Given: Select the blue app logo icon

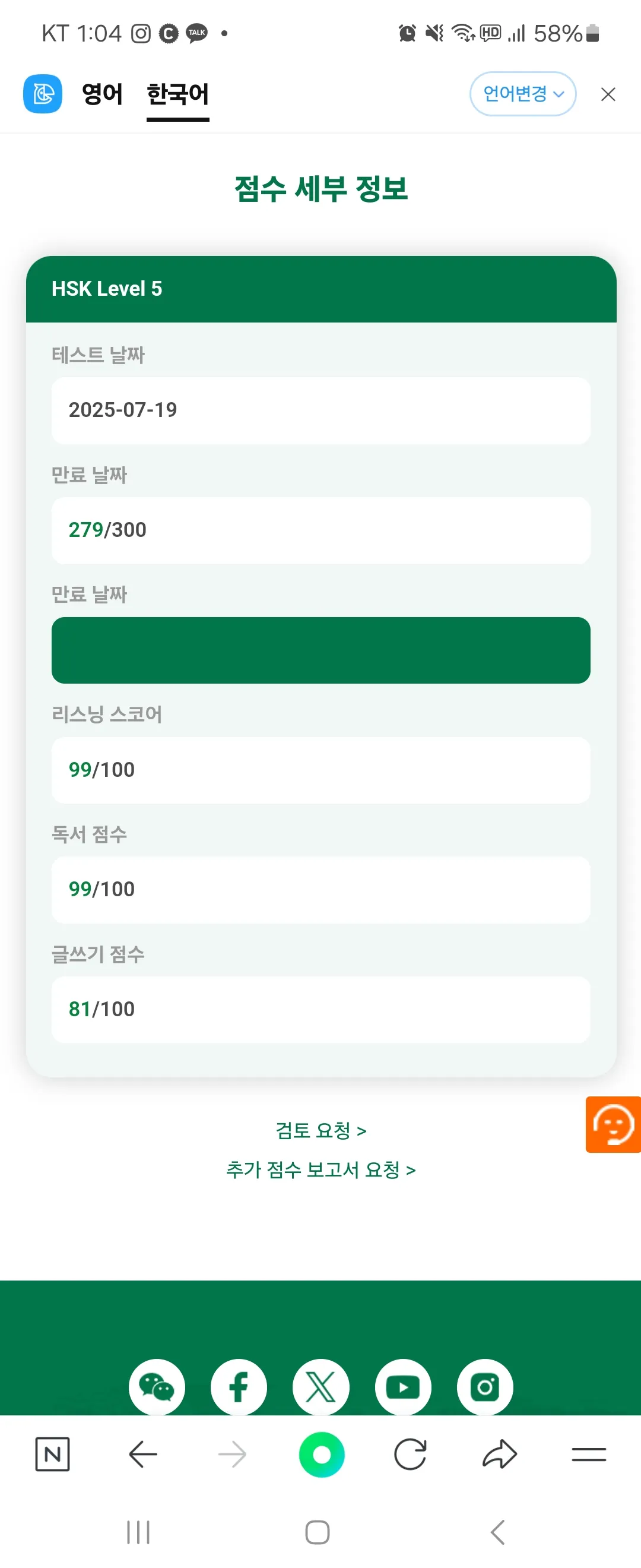Looking at the screenshot, I should tap(42, 94).
